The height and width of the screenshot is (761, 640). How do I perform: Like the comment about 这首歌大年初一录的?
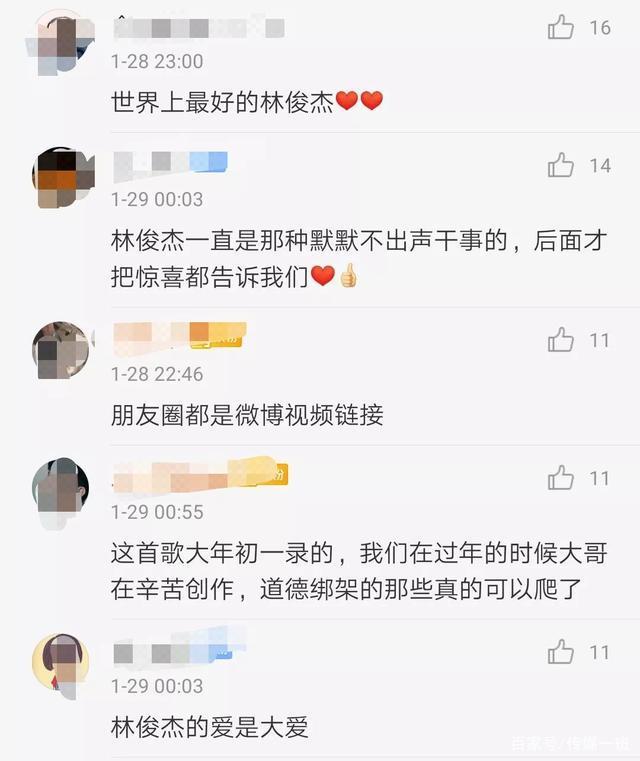pyautogui.click(x=561, y=479)
